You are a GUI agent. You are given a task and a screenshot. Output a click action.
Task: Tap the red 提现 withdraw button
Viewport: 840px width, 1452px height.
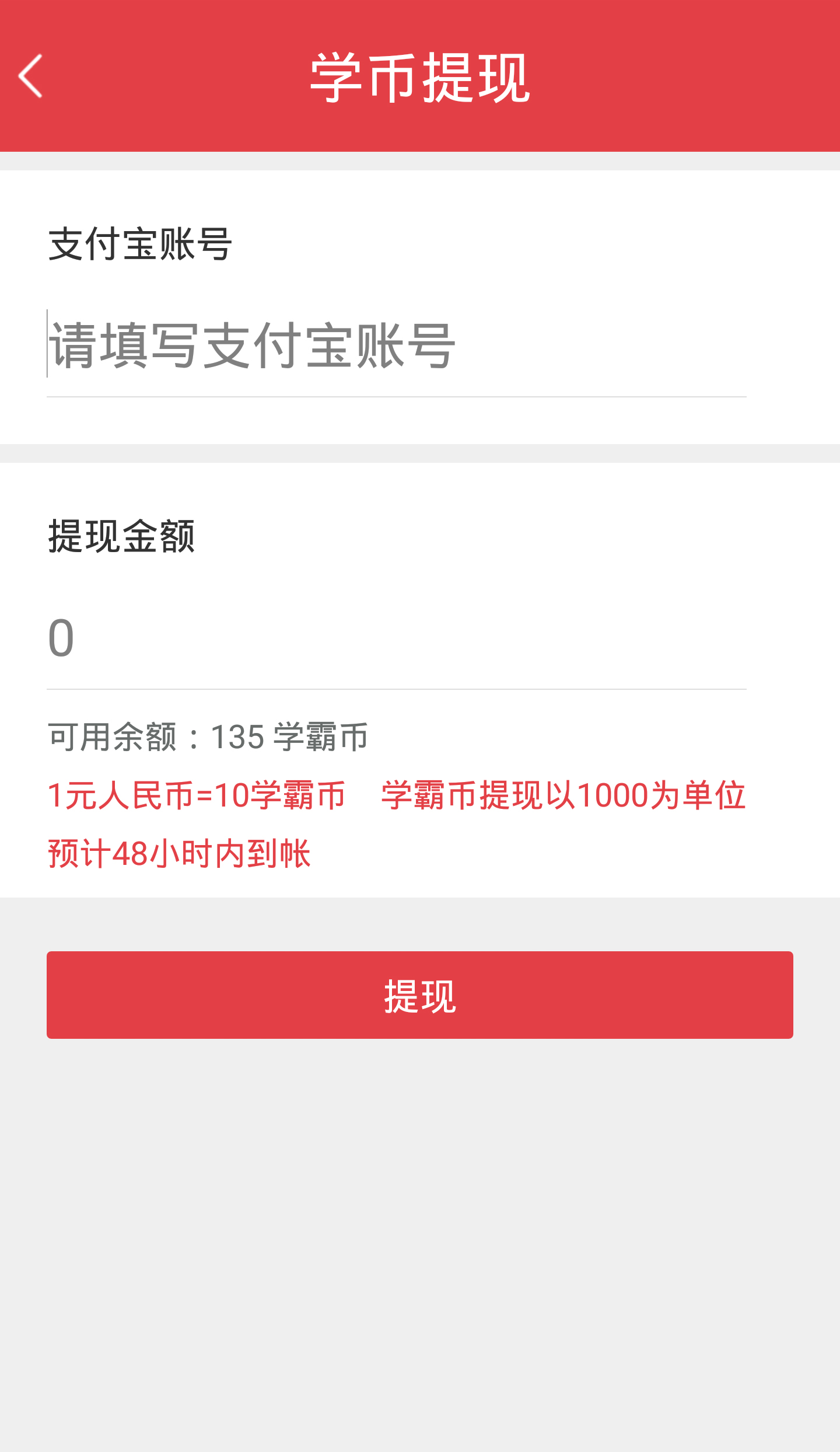tap(420, 995)
